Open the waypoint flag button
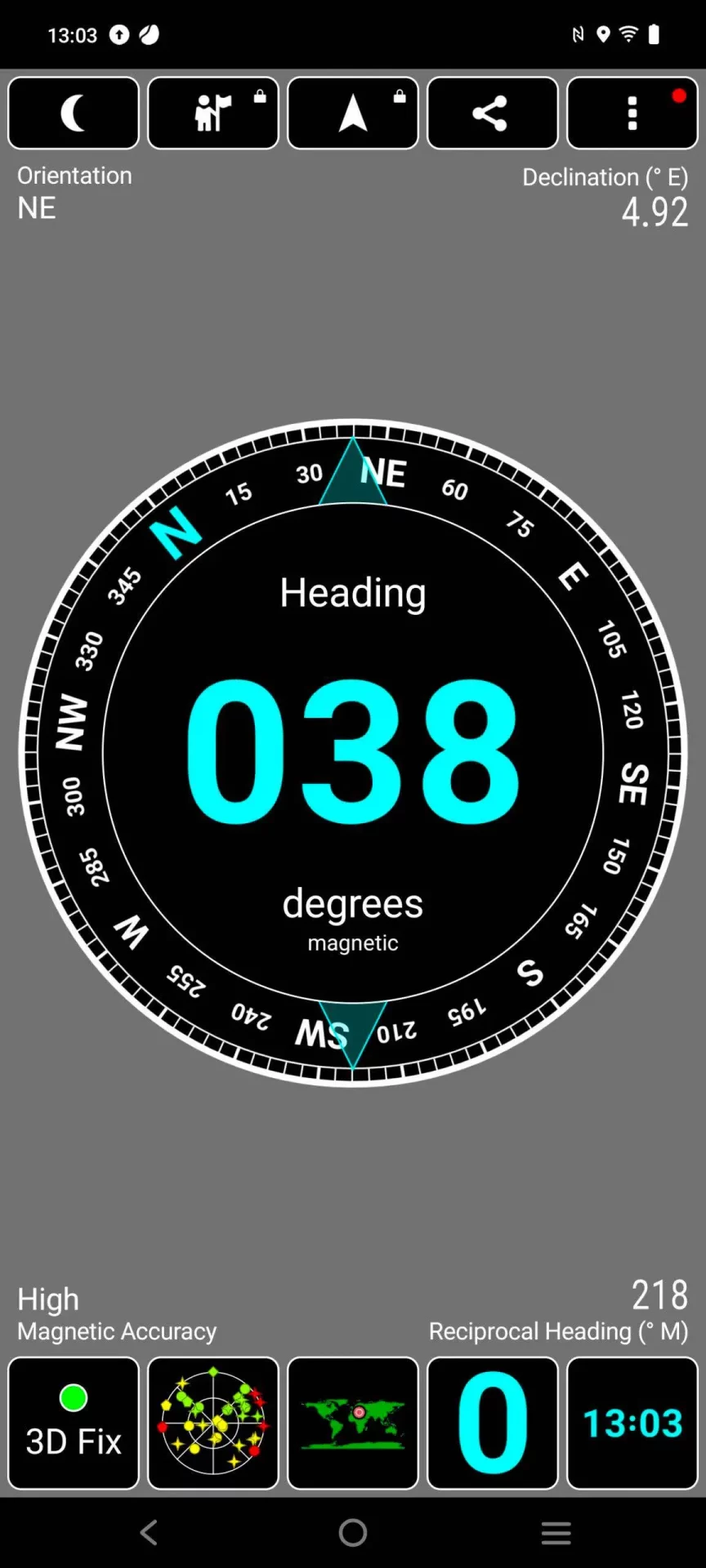 (213, 113)
